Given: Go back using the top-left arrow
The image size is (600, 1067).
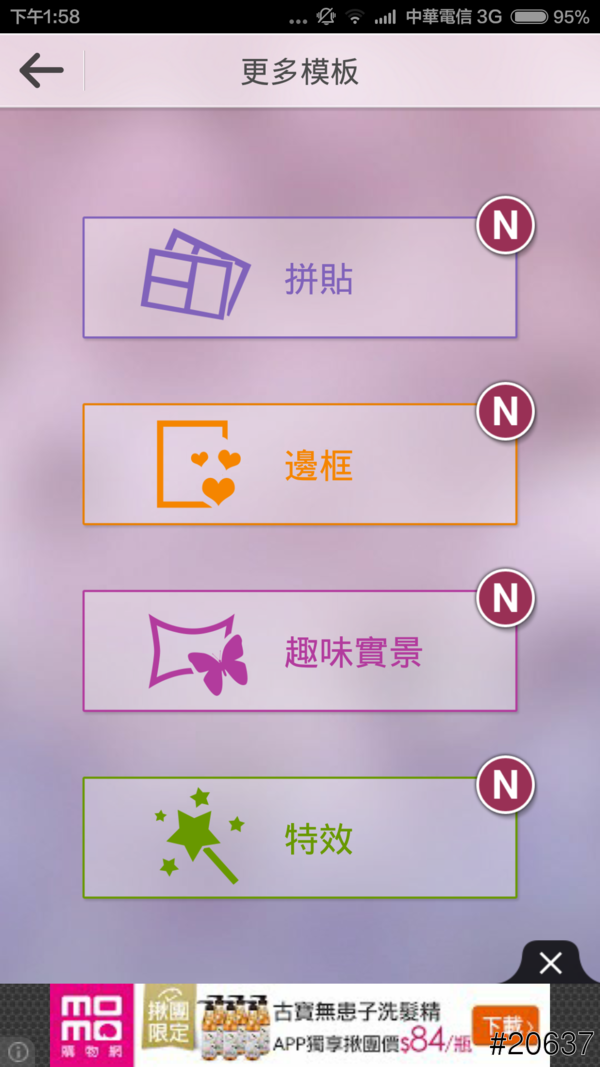Looking at the screenshot, I should pyautogui.click(x=41, y=71).
